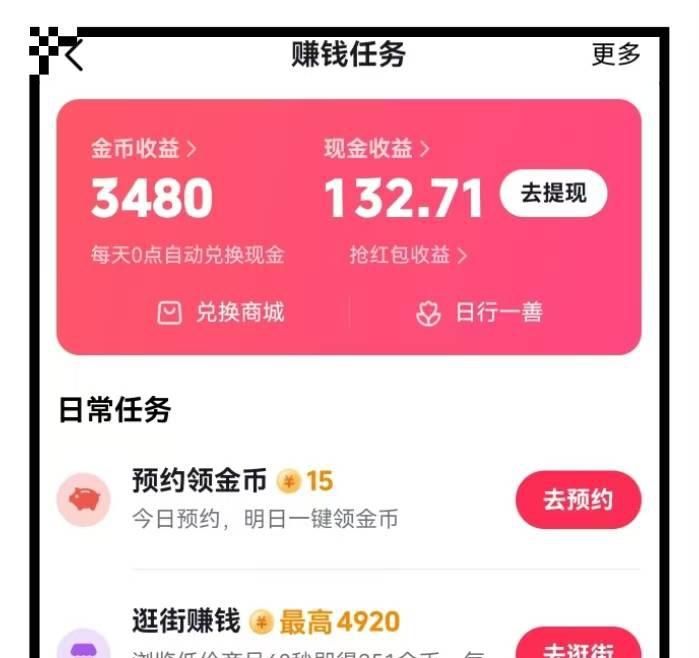Tap 去逛街 for 逛街赚钱
699x658 pixels.
tap(578, 645)
